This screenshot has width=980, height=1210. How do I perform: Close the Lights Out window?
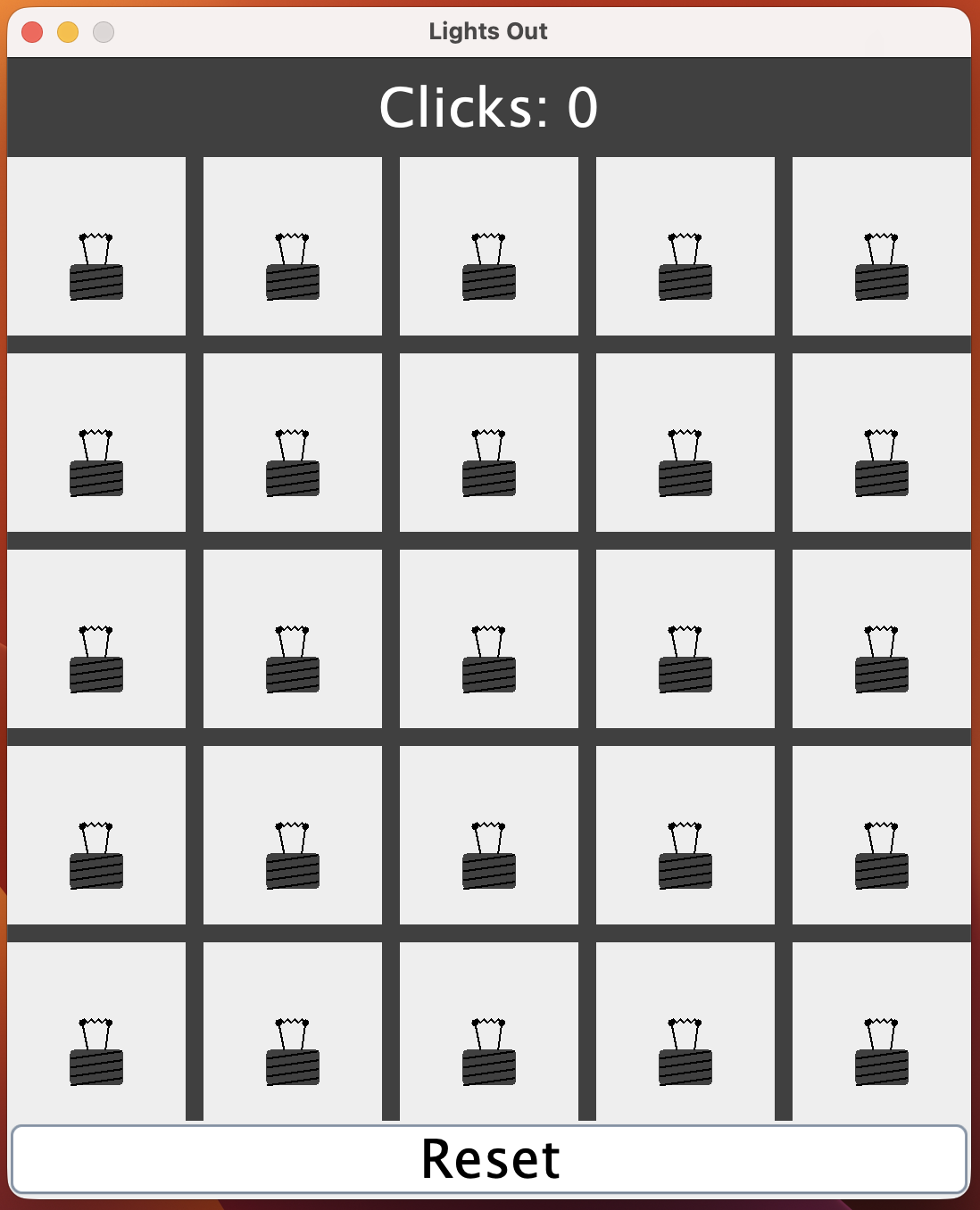tap(32, 32)
